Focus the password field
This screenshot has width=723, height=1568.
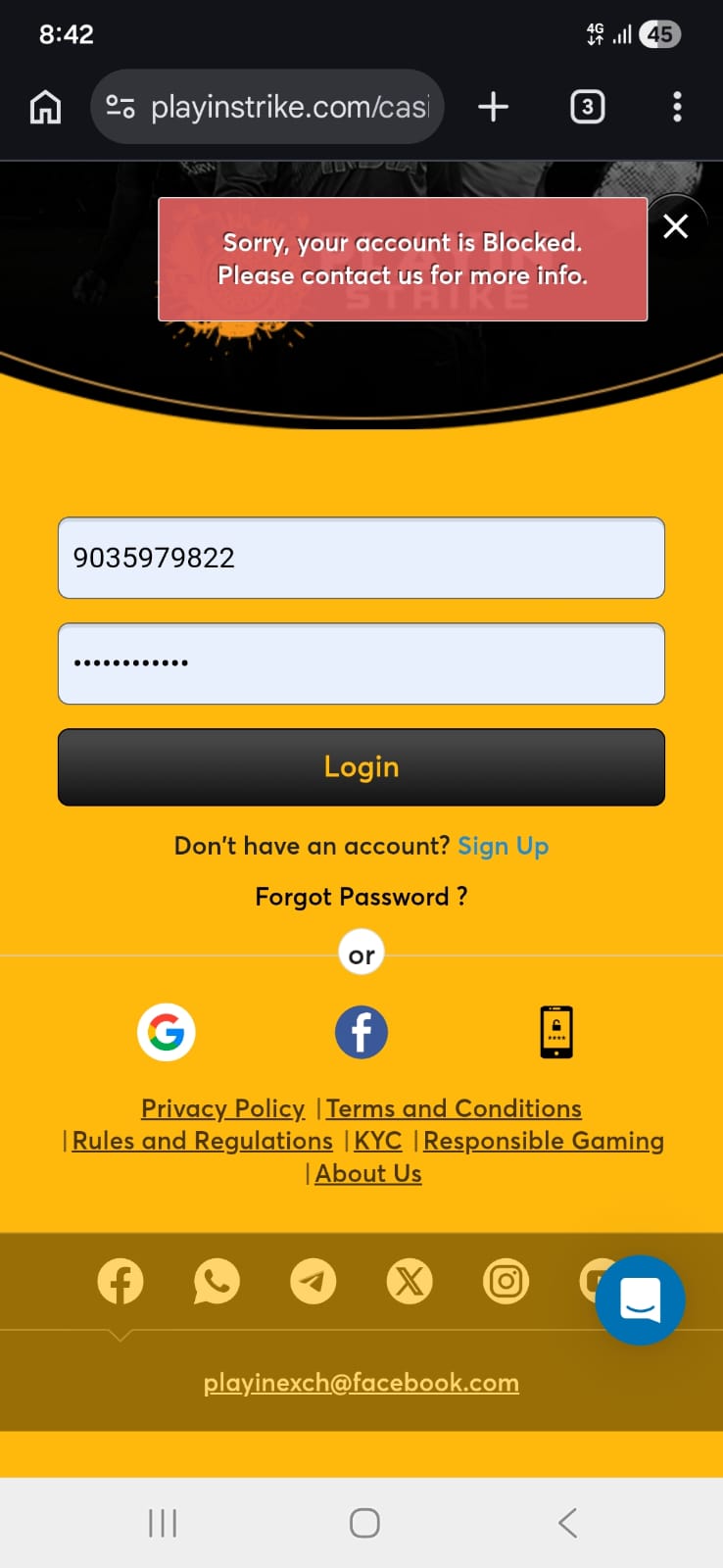click(x=361, y=663)
